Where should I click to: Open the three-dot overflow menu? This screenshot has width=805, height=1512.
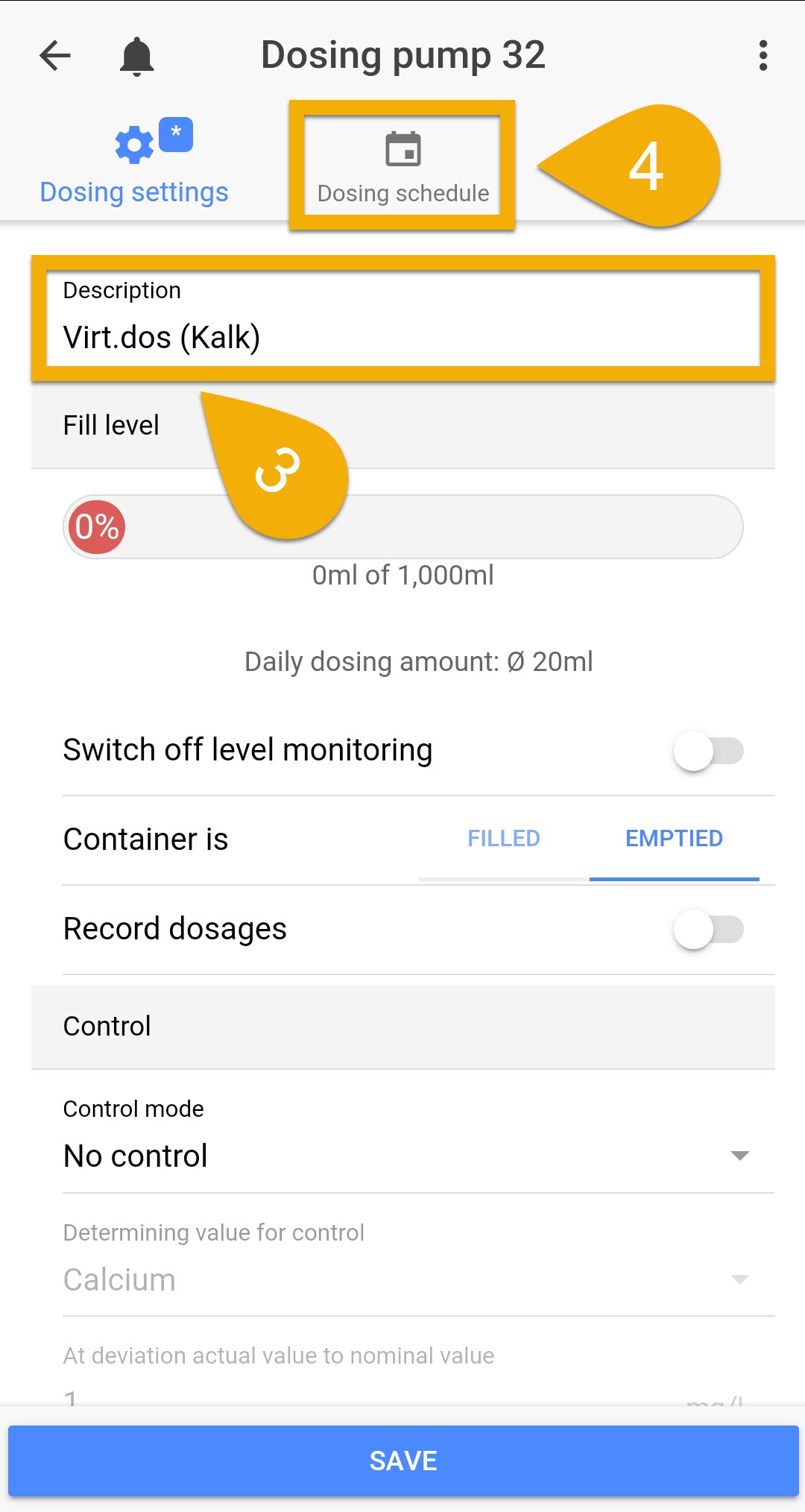[x=763, y=56]
